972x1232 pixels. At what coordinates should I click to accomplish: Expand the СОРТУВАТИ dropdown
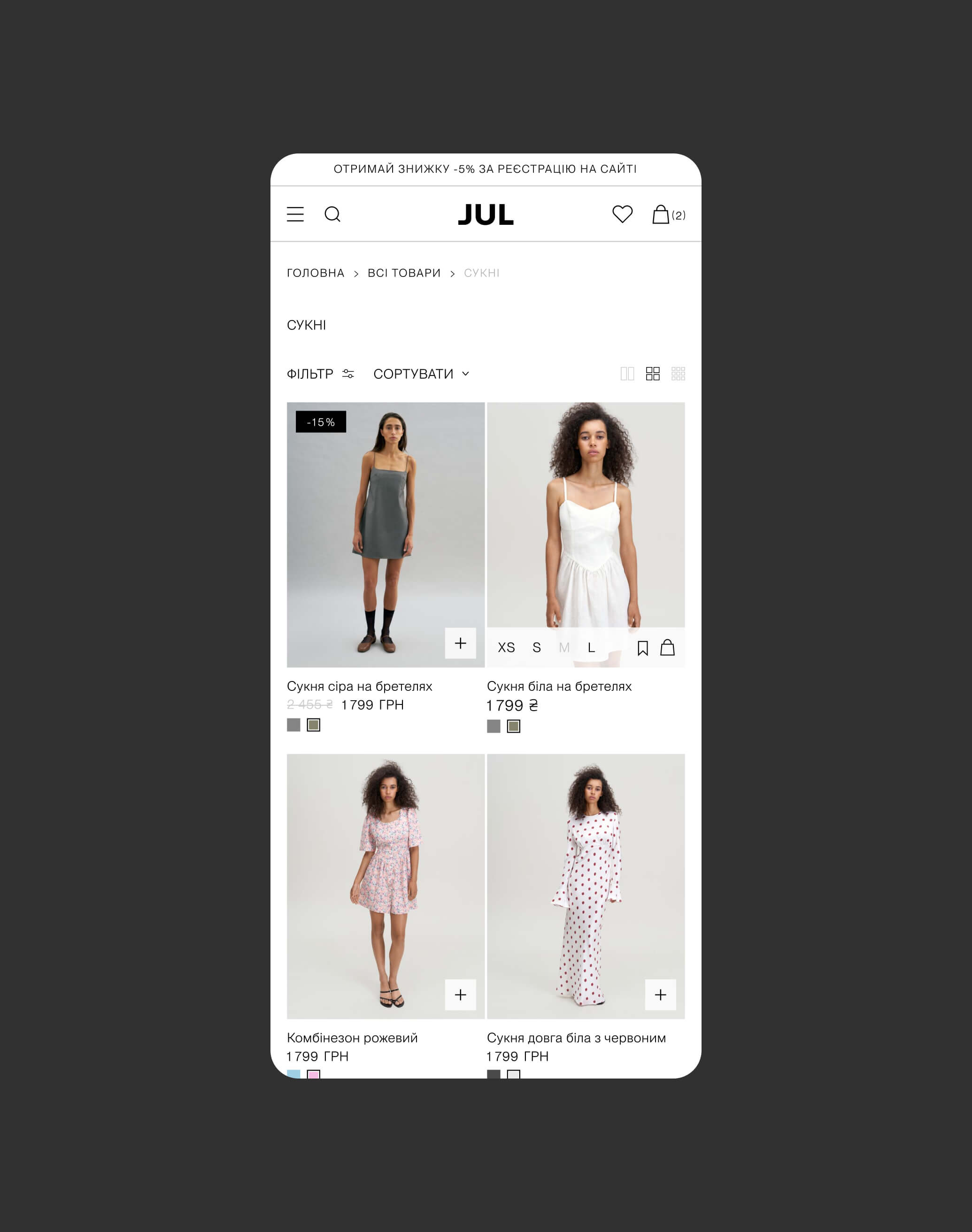coord(421,374)
